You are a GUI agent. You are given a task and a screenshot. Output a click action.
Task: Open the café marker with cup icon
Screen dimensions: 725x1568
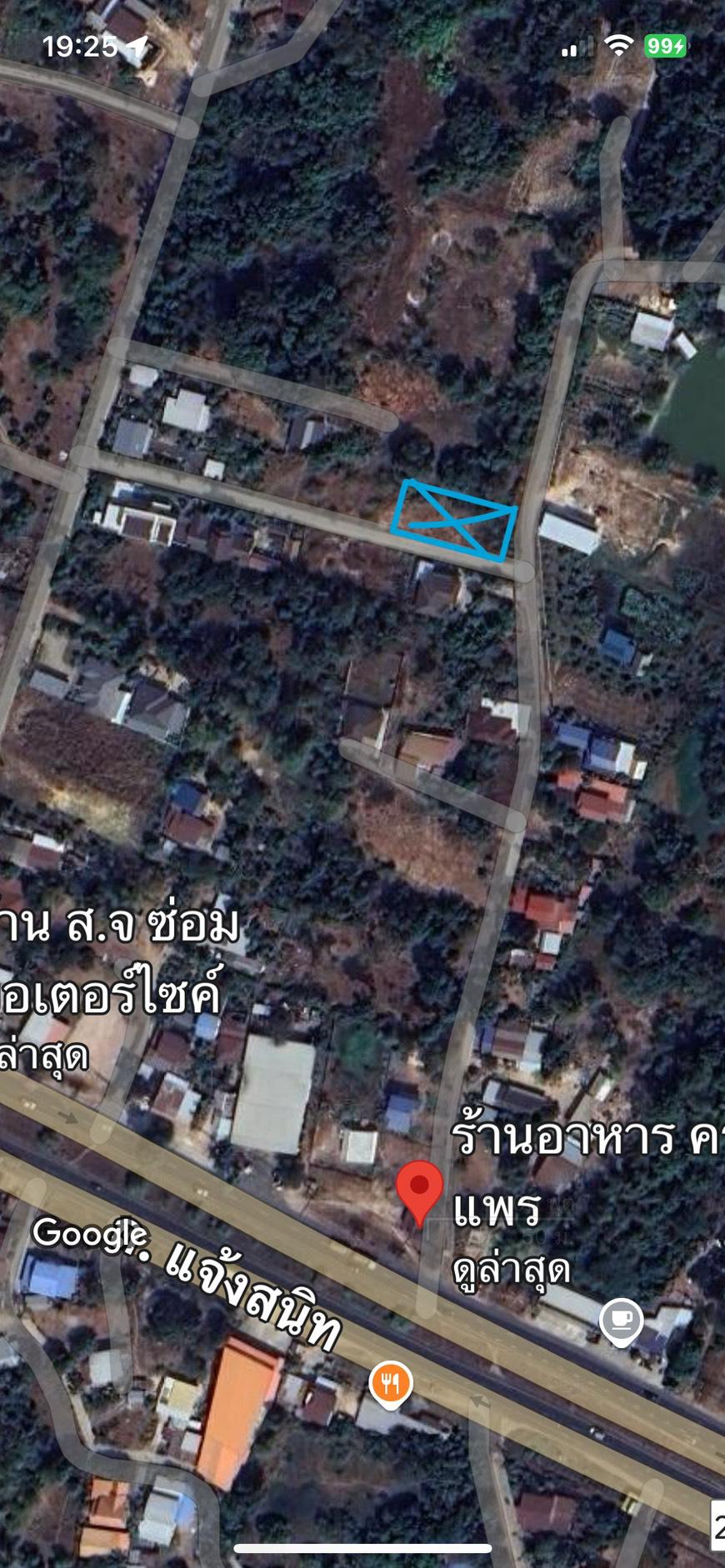point(622,1321)
